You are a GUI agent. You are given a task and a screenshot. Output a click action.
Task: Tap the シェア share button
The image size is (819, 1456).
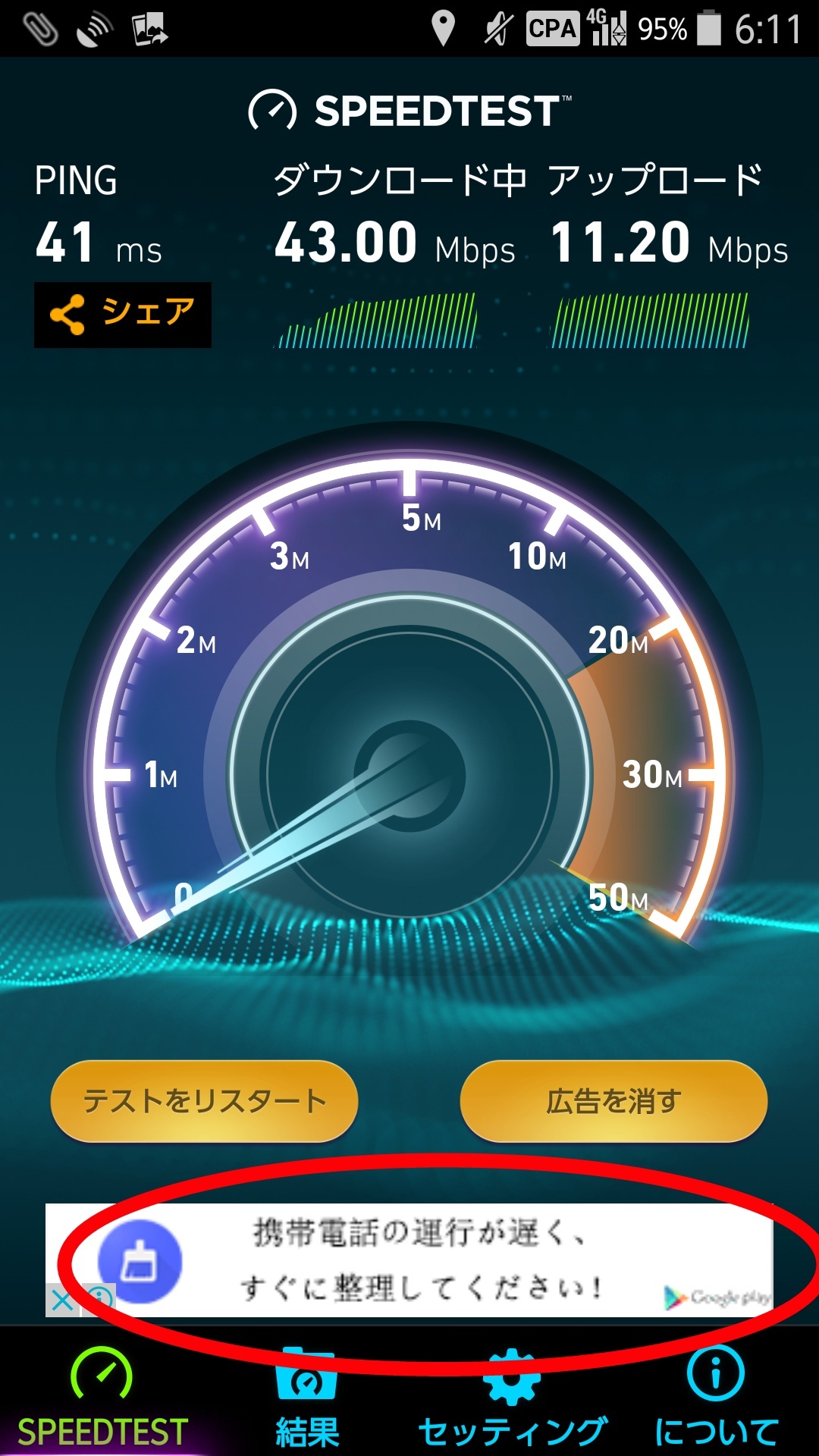click(x=123, y=315)
